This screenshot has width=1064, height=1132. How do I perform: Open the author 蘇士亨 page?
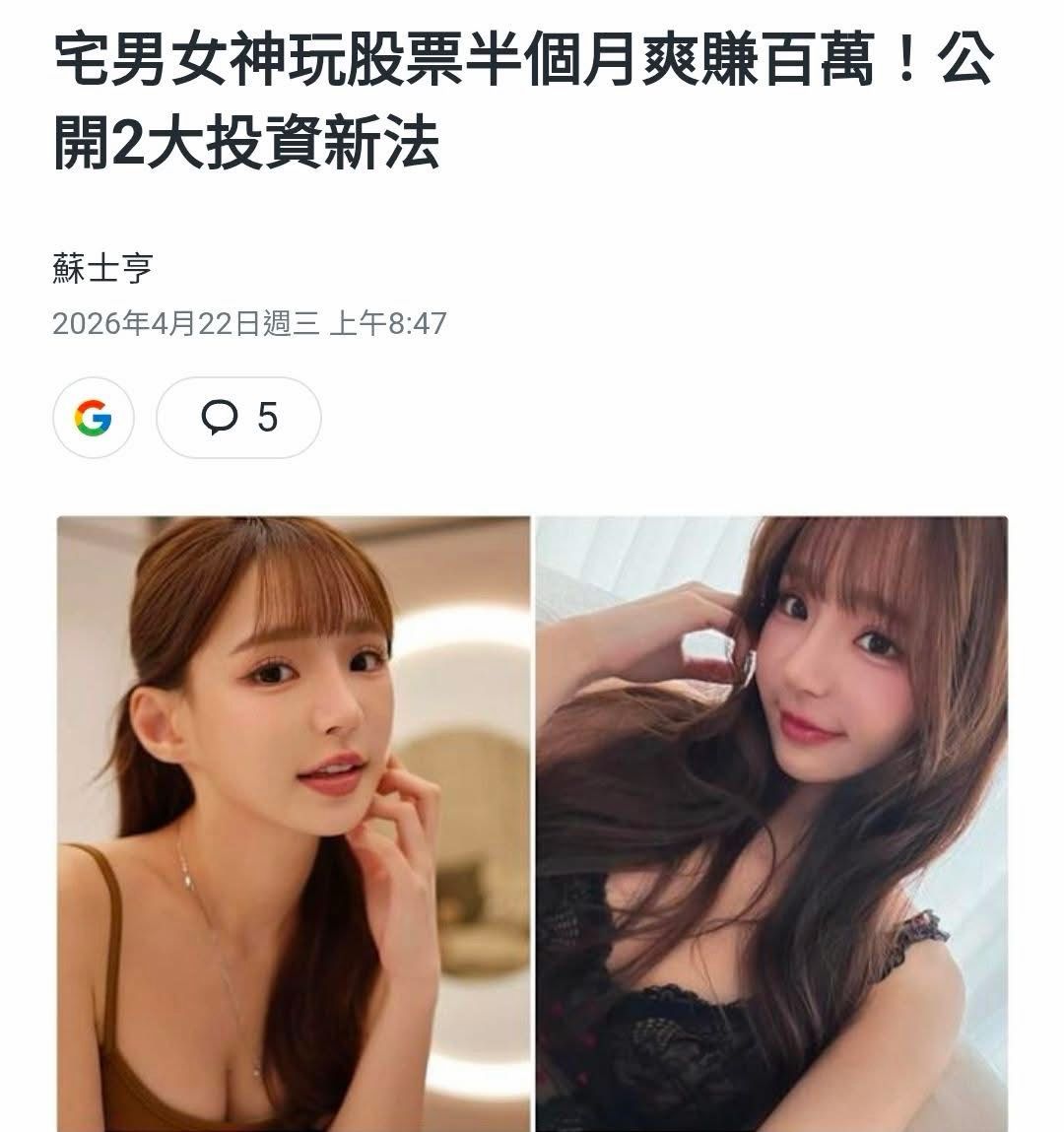click(102, 268)
